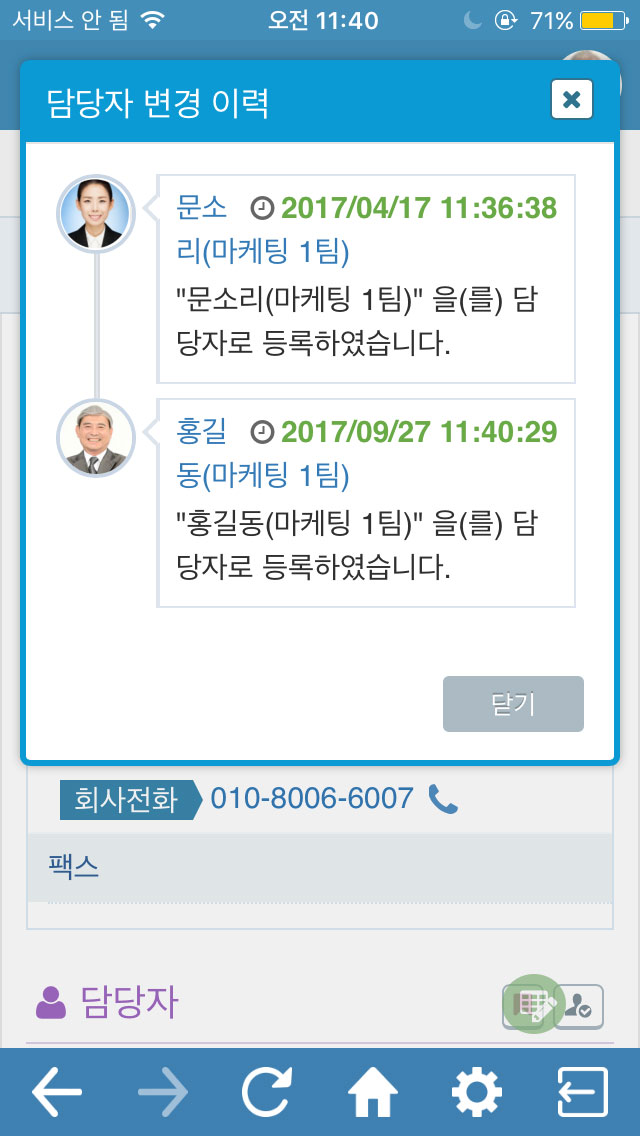Open the history list icon beside 담당자

529,1006
